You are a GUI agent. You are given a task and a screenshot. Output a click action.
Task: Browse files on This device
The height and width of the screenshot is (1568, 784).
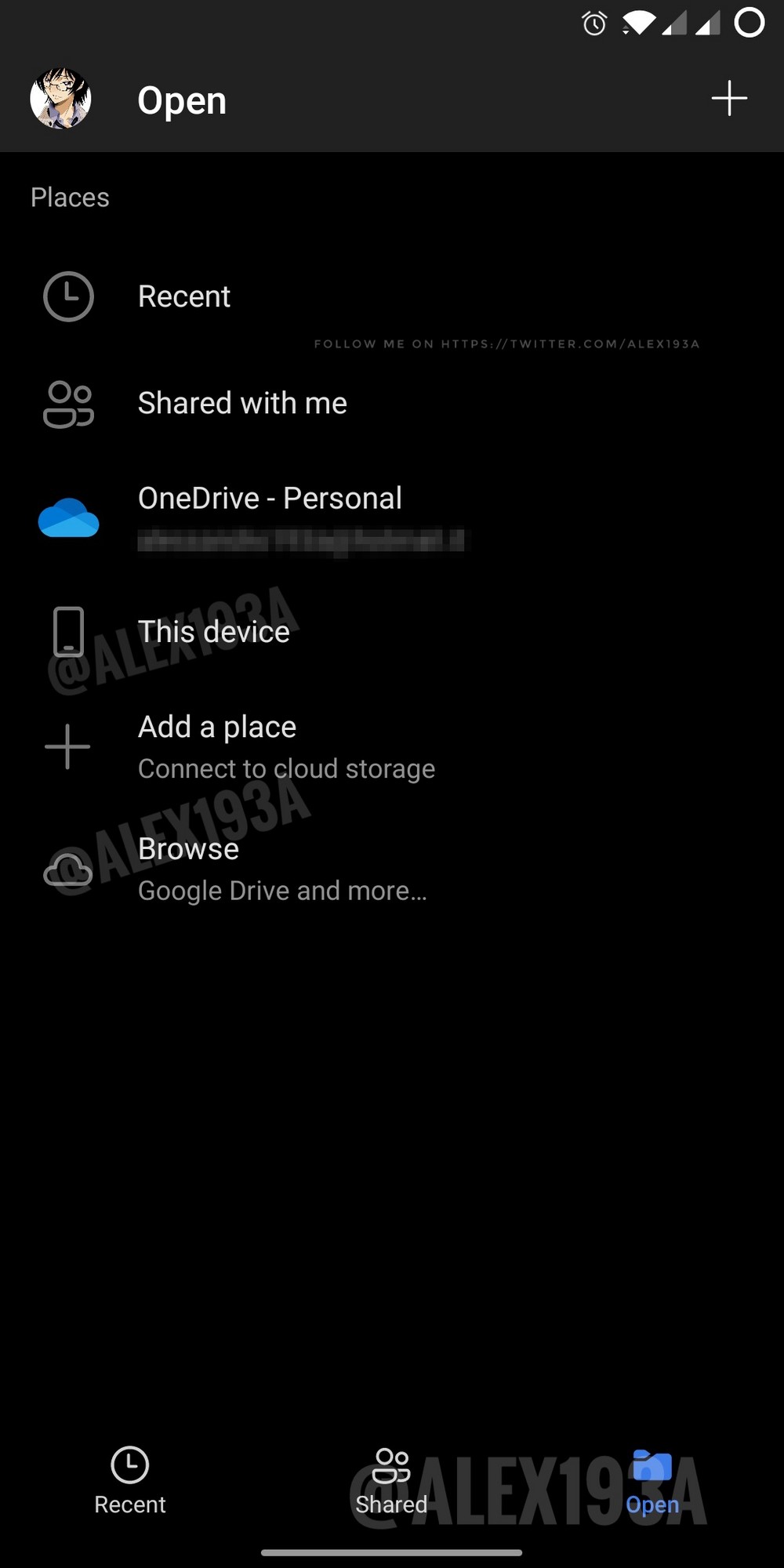213,632
